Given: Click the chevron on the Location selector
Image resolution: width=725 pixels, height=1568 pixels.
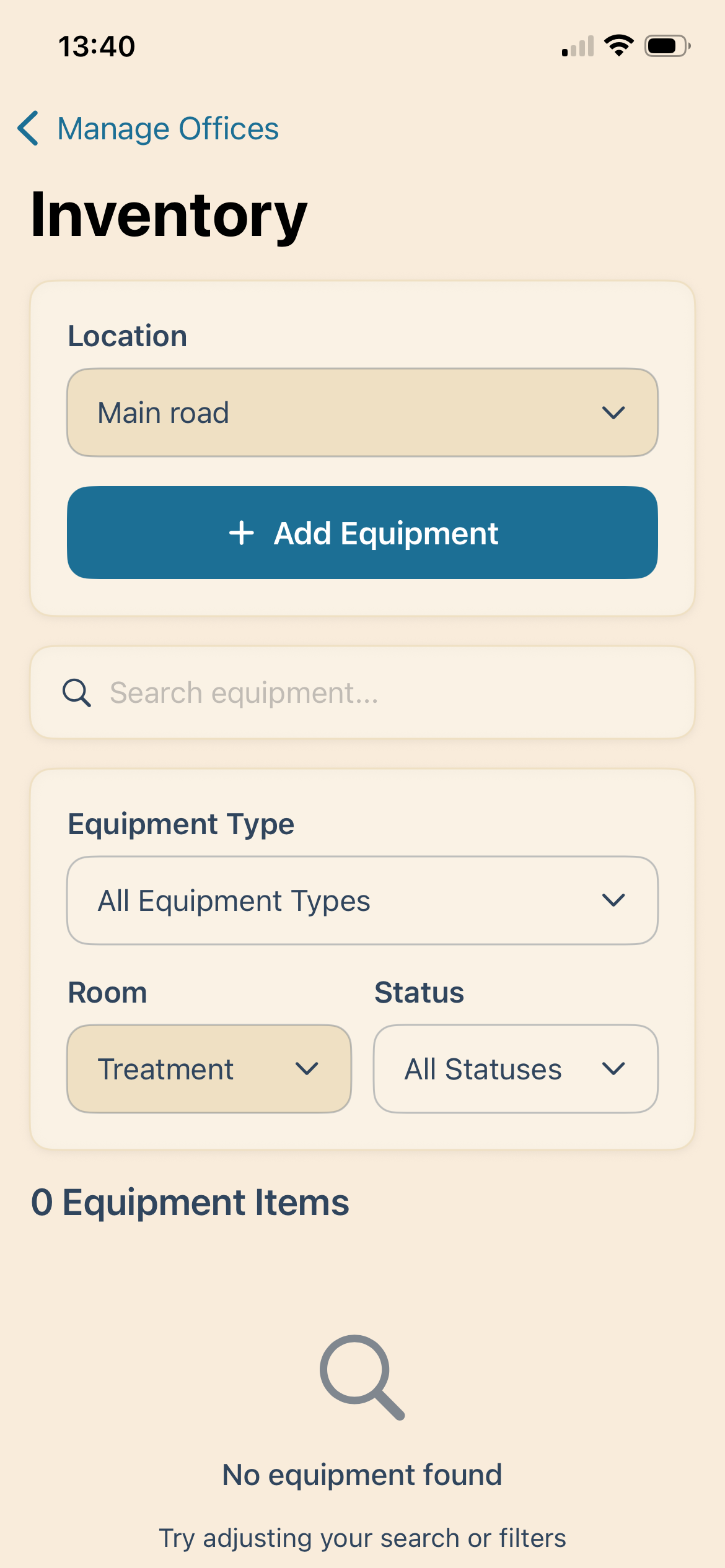Looking at the screenshot, I should (613, 412).
